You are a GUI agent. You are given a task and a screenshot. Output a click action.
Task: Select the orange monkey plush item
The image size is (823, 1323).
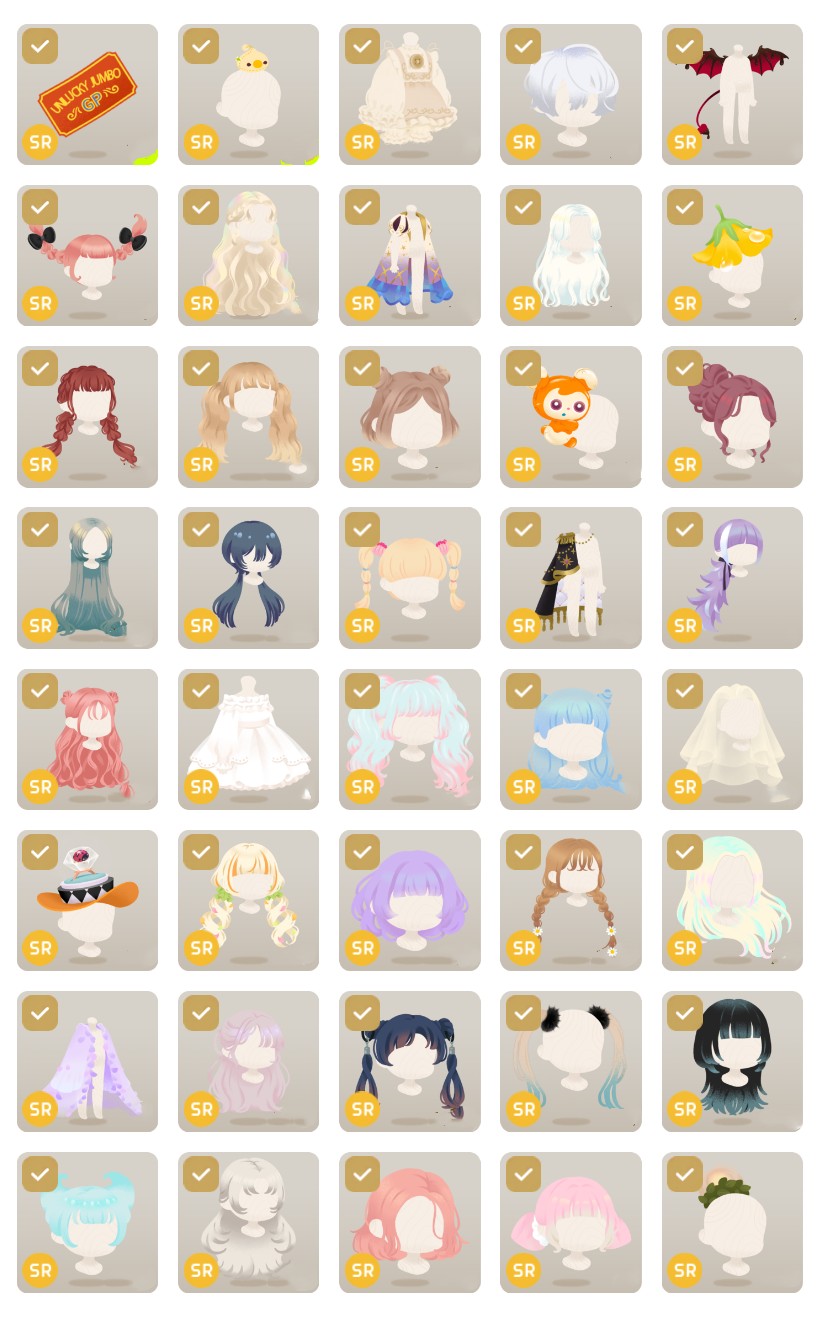(x=570, y=417)
